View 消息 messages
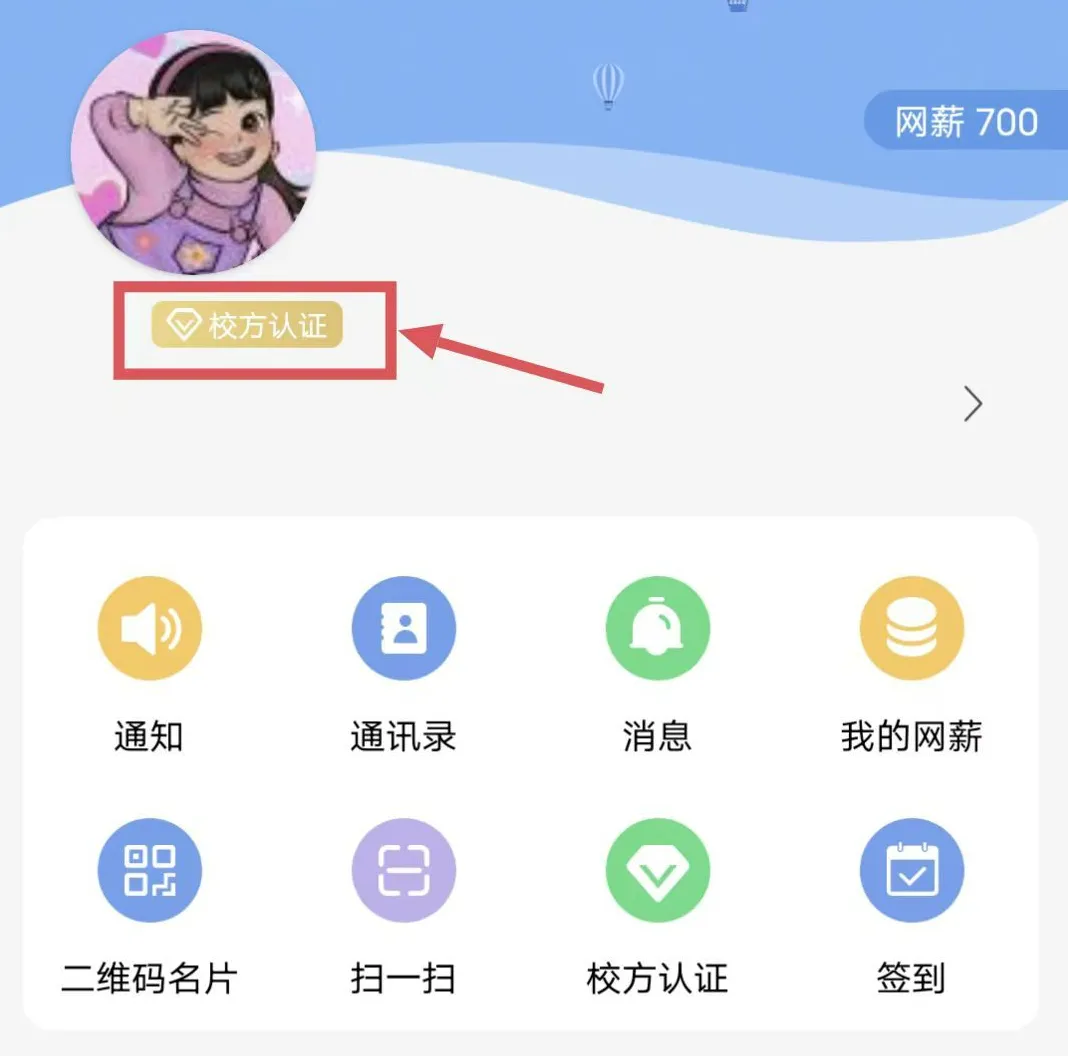The width and height of the screenshot is (1068, 1056). click(x=657, y=630)
